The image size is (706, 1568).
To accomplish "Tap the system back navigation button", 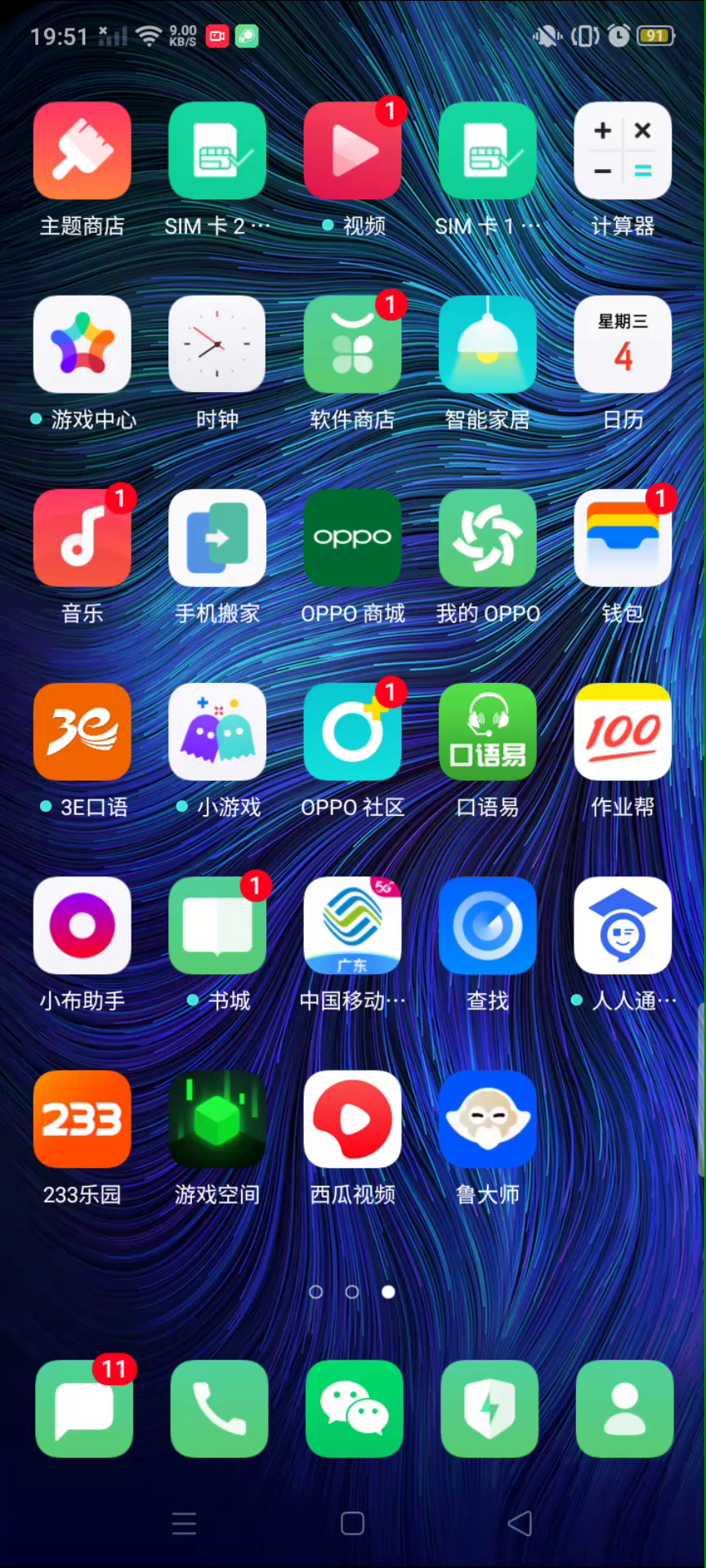I will [x=520, y=1523].
